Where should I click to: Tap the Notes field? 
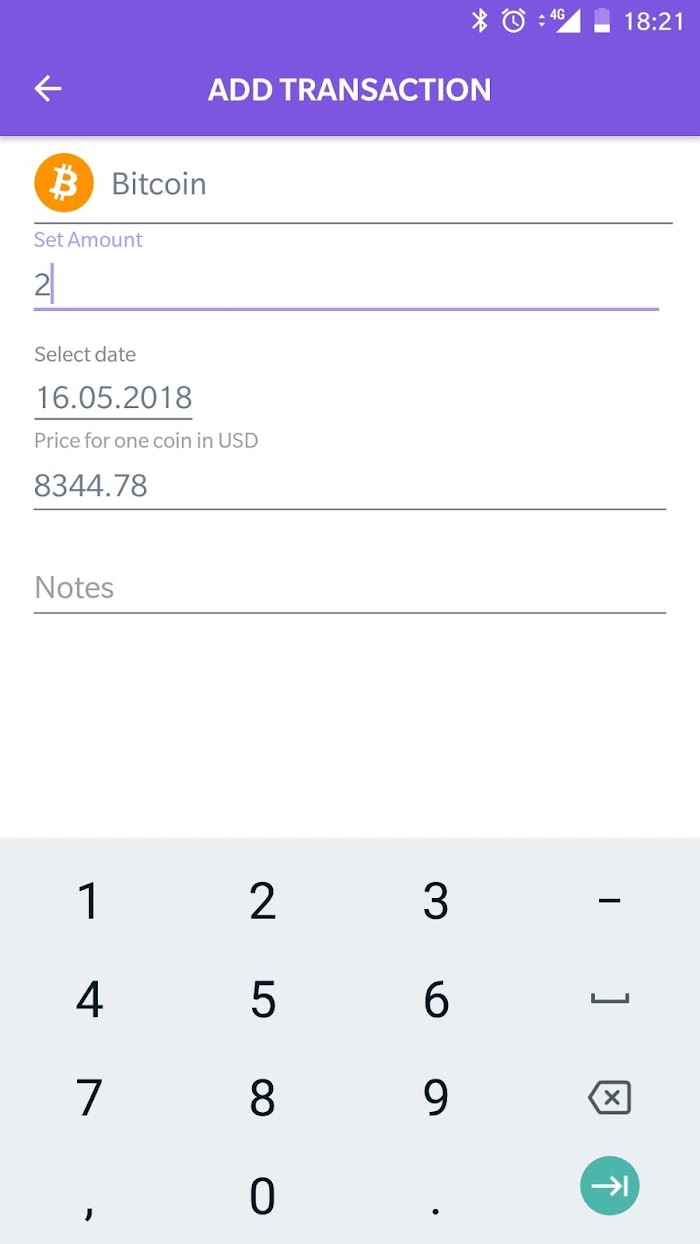pos(350,588)
